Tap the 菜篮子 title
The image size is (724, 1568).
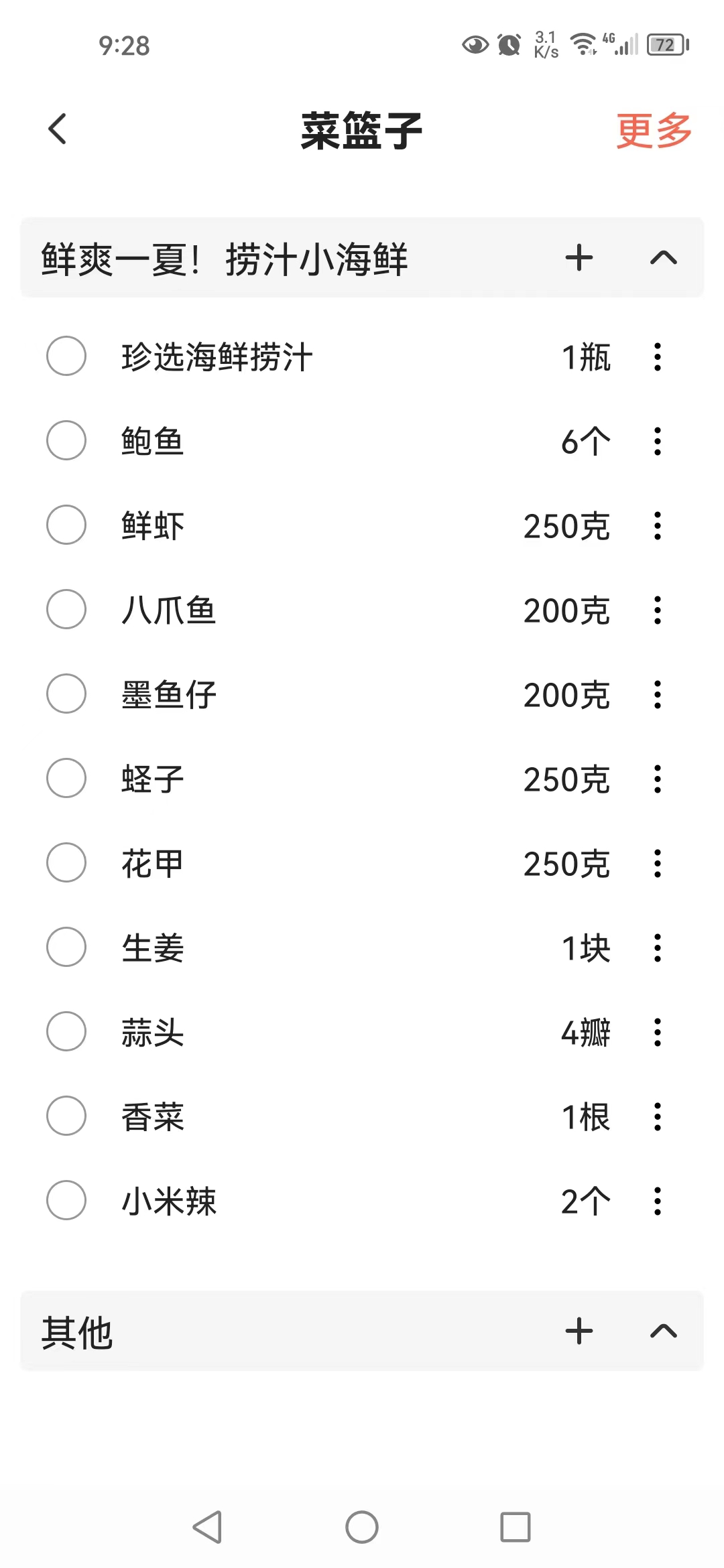[x=362, y=129]
